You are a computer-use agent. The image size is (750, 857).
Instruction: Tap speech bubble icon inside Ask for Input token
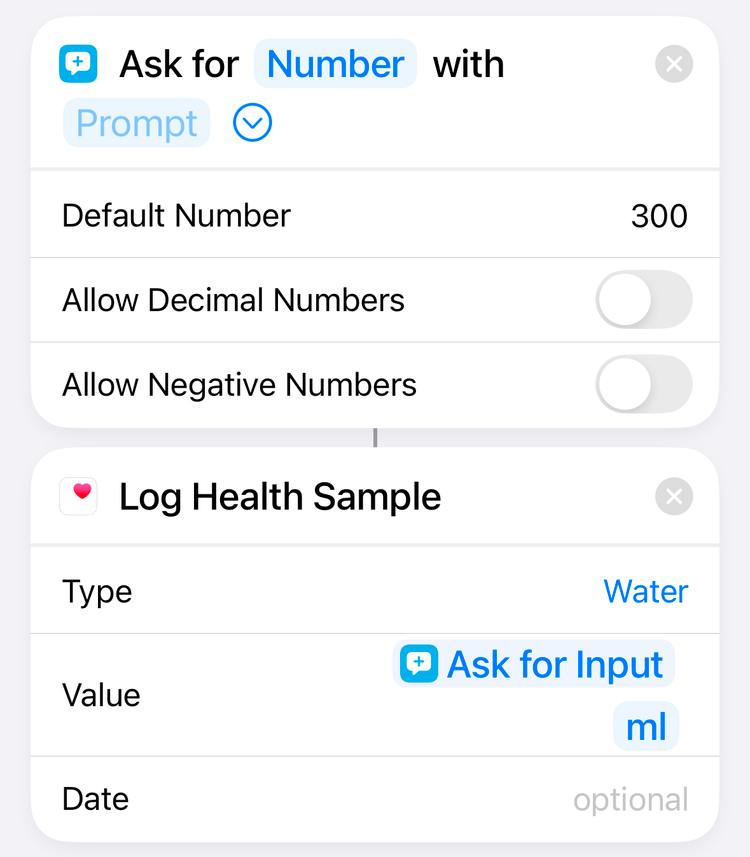pos(420,663)
